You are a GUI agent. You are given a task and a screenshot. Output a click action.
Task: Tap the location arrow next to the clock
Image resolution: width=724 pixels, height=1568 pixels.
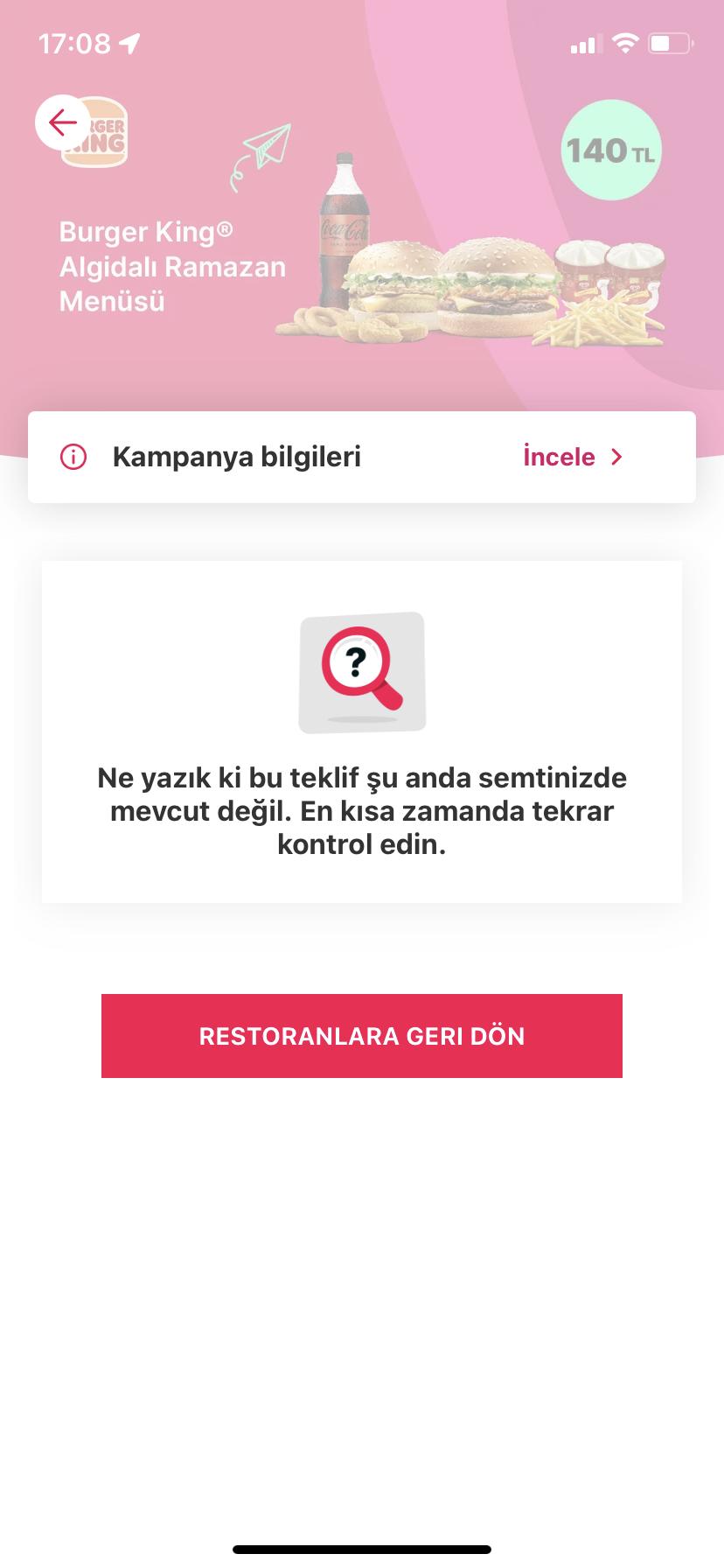point(129,40)
